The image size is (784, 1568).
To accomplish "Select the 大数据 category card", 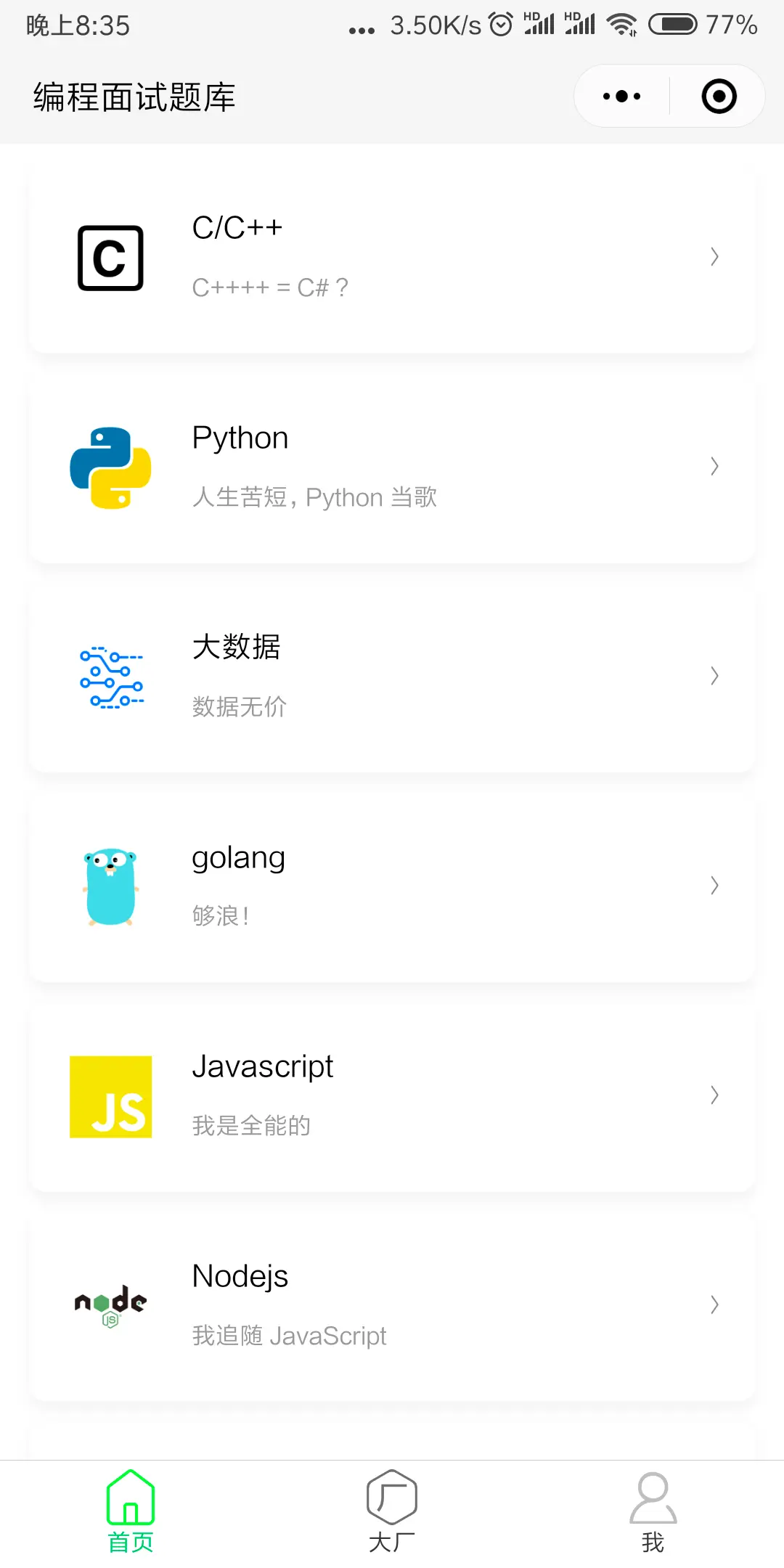I will point(392,676).
